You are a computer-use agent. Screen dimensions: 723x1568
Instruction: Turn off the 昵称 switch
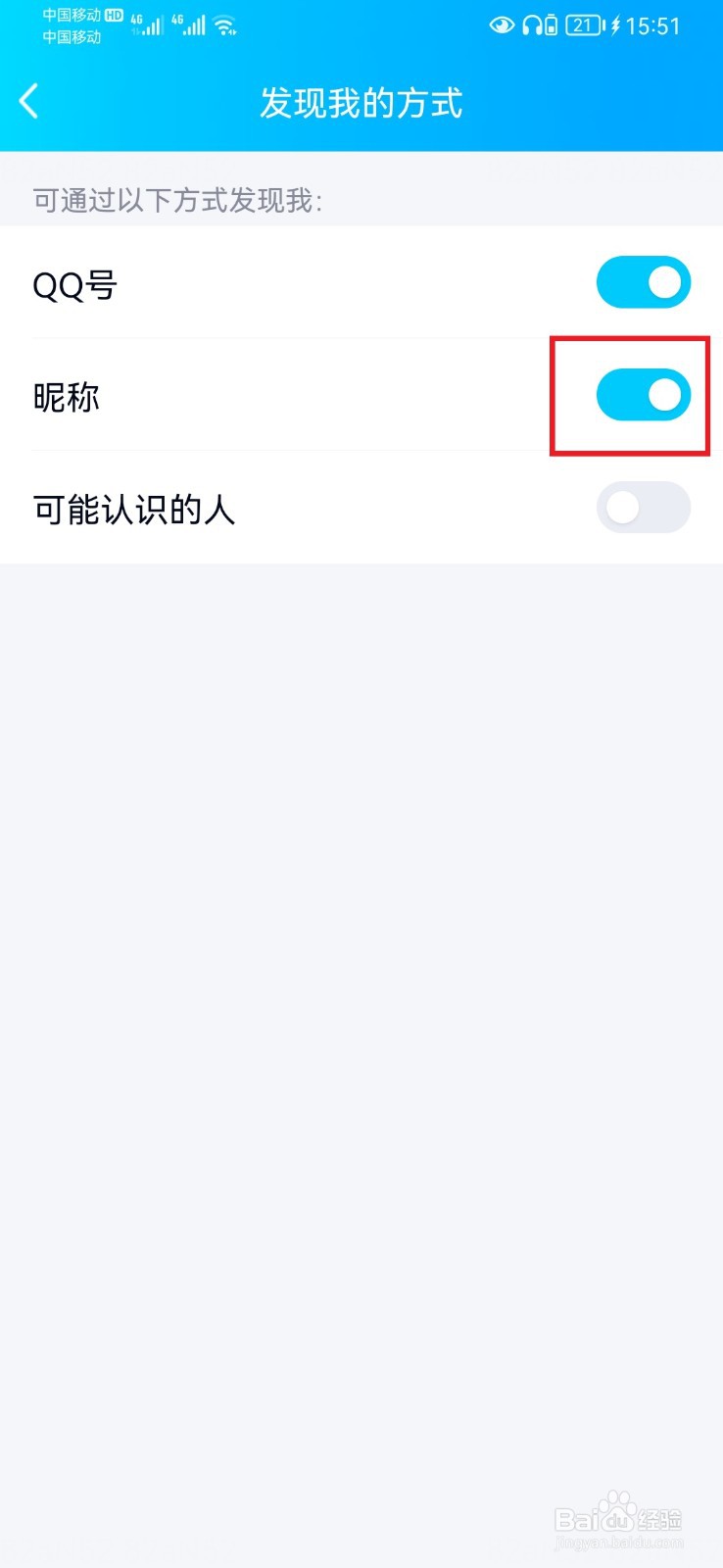pyautogui.click(x=644, y=395)
